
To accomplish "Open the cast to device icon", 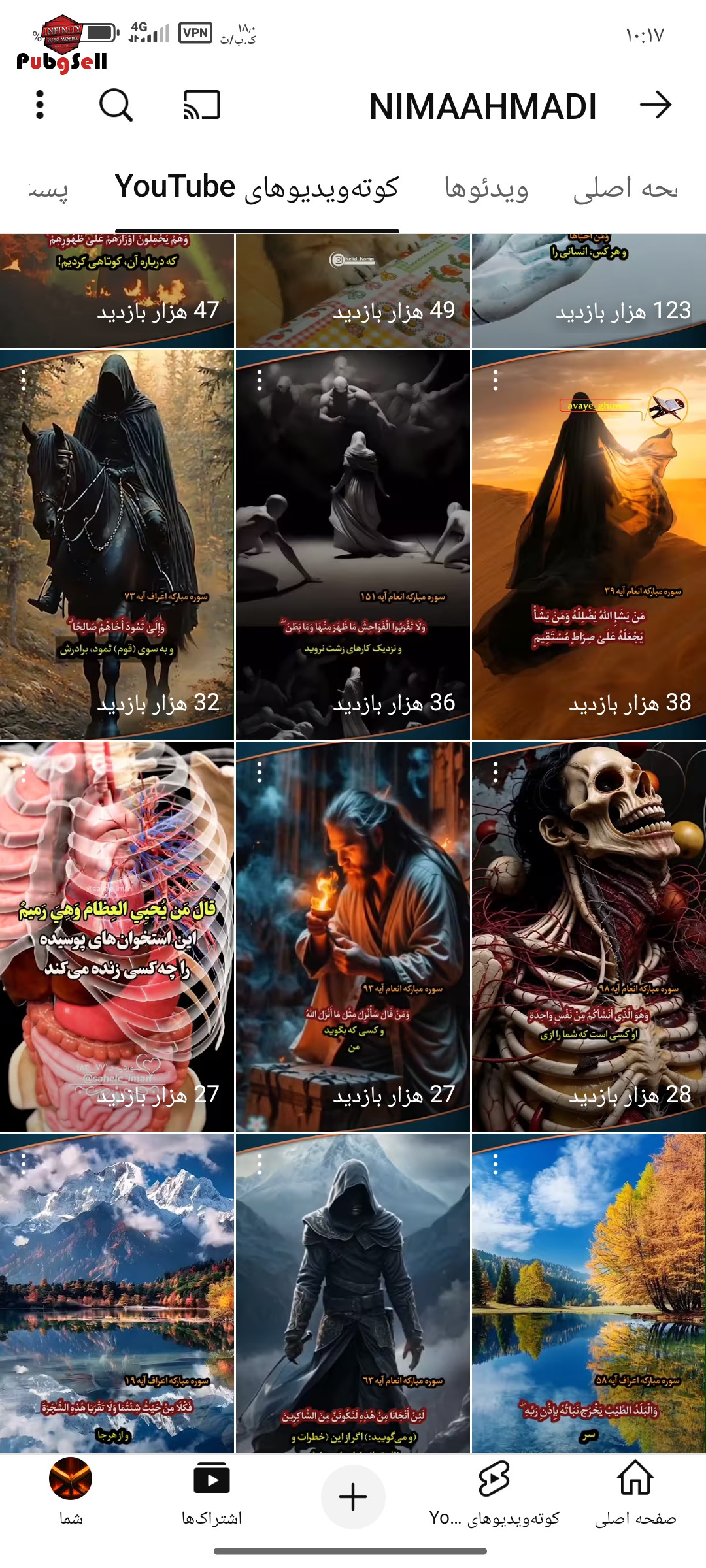I will pyautogui.click(x=201, y=105).
